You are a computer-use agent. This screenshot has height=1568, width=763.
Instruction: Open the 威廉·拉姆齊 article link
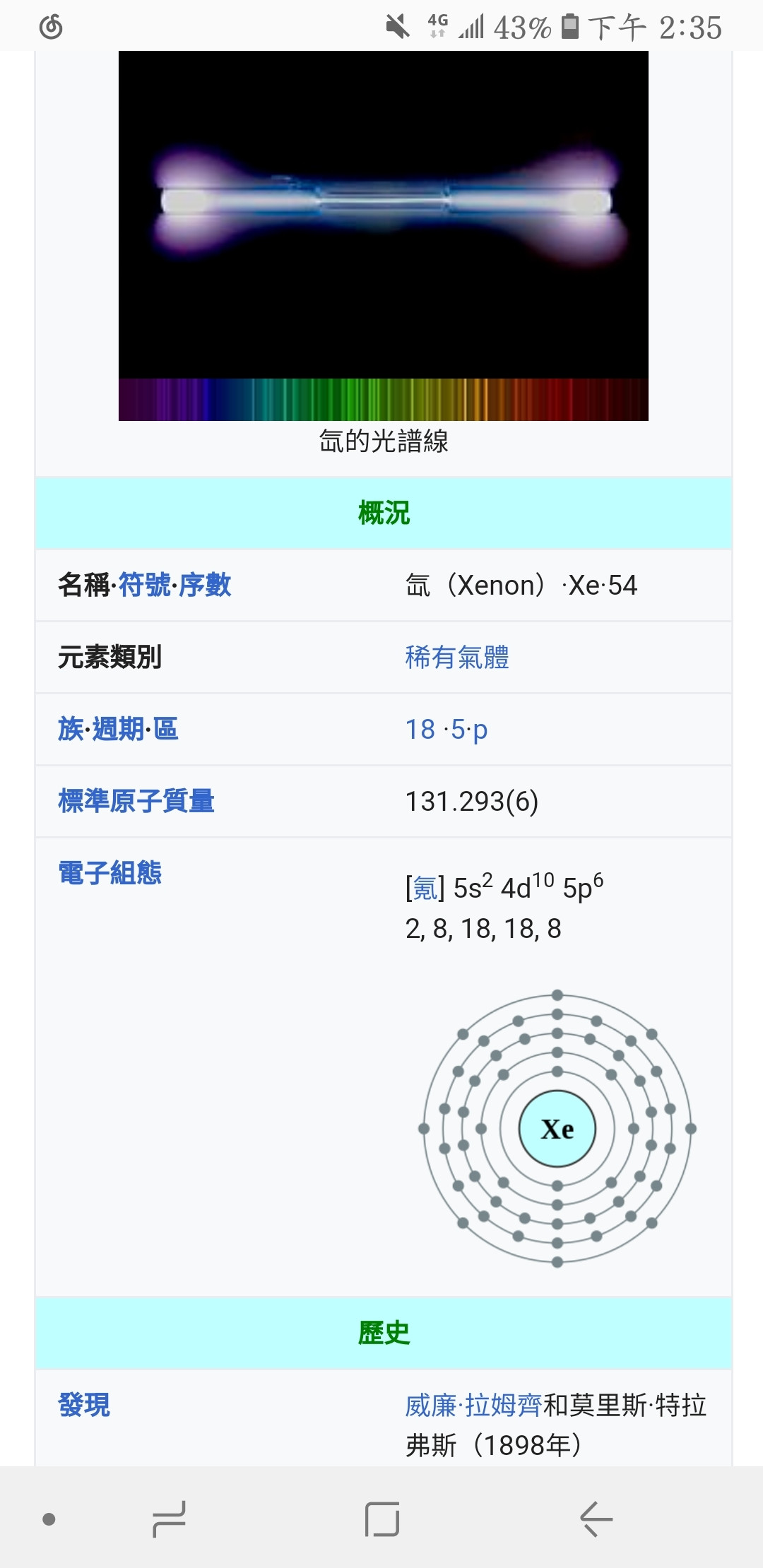[473, 1405]
